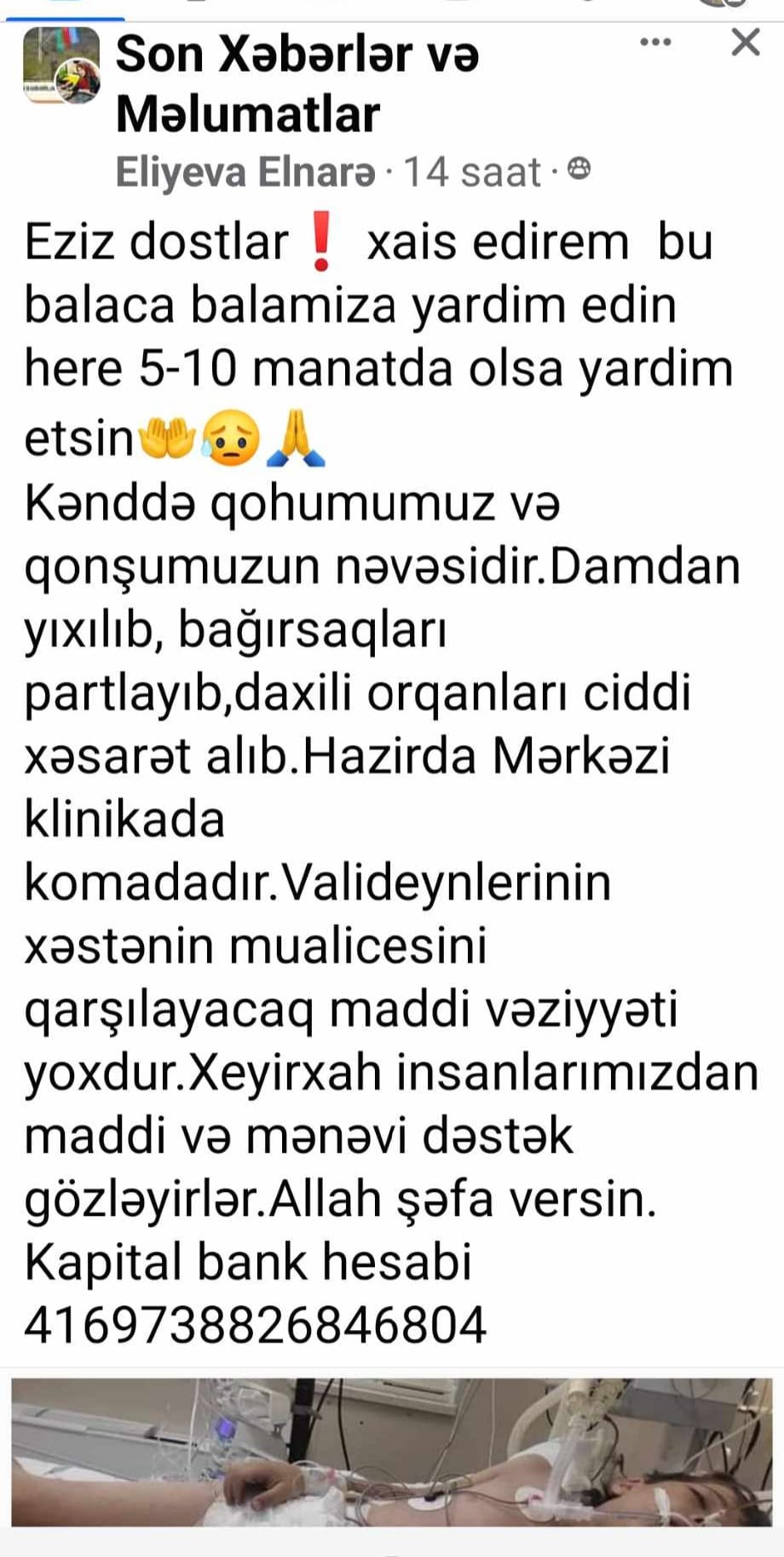This screenshot has height=1557, width=784.
Task: Open the hospital photo attached to the post
Action: coord(392,1453)
